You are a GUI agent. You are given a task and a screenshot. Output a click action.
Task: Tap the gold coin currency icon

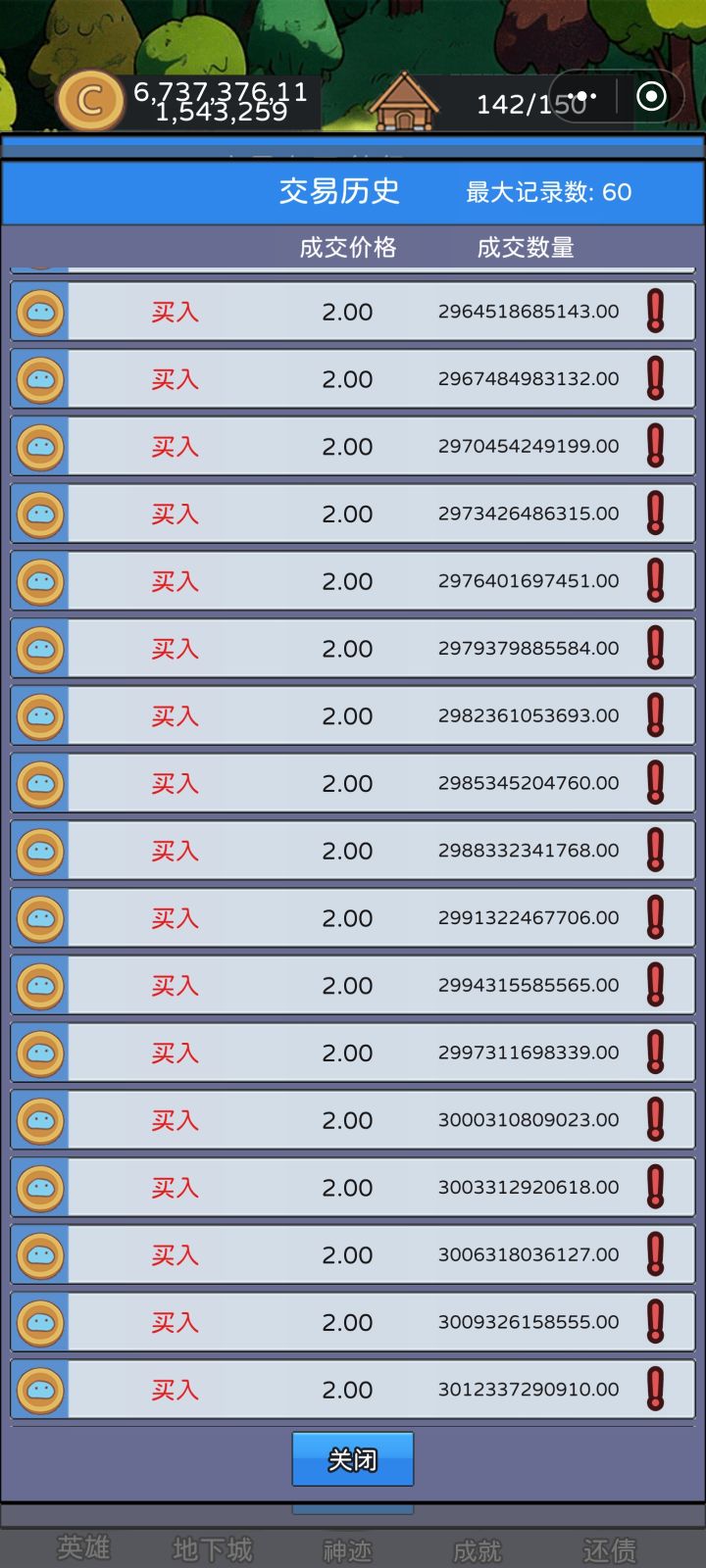click(90, 101)
